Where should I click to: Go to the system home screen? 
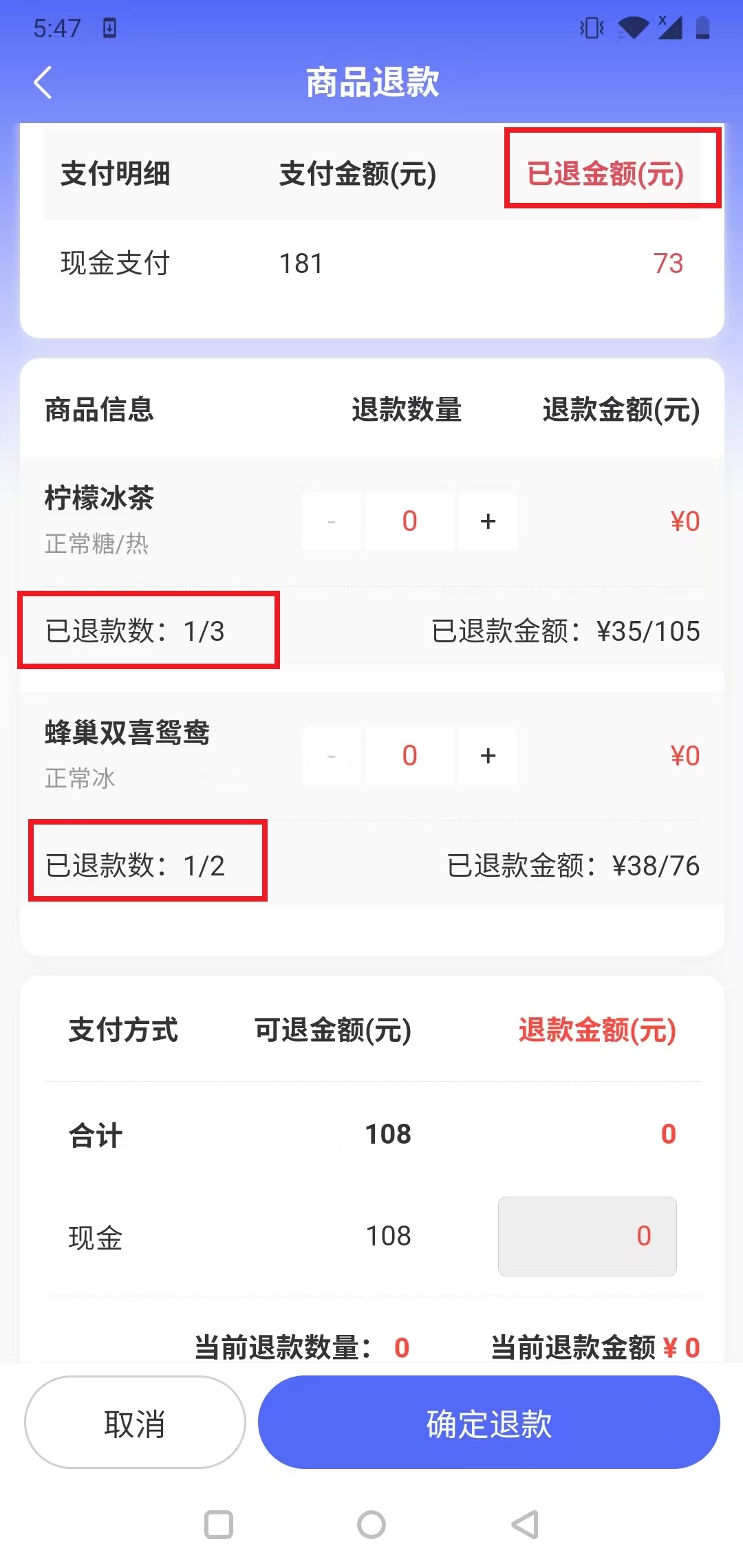pyautogui.click(x=371, y=1525)
